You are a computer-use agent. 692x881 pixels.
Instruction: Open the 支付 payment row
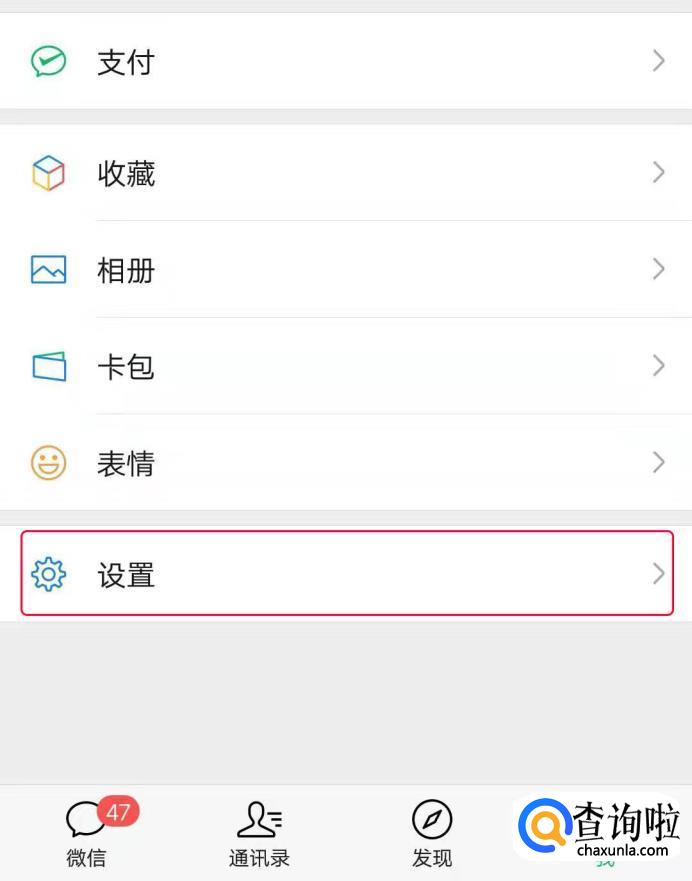click(x=346, y=61)
